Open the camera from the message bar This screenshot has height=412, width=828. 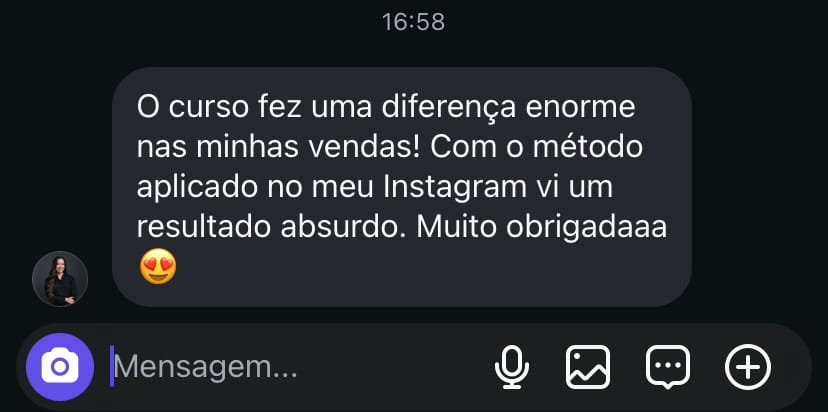60,367
